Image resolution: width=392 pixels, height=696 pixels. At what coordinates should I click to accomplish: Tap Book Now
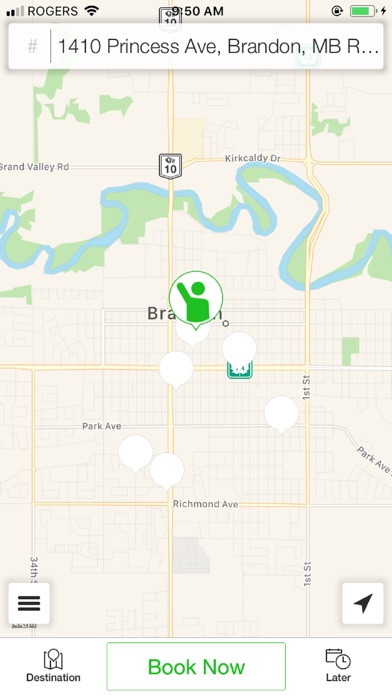tap(196, 666)
